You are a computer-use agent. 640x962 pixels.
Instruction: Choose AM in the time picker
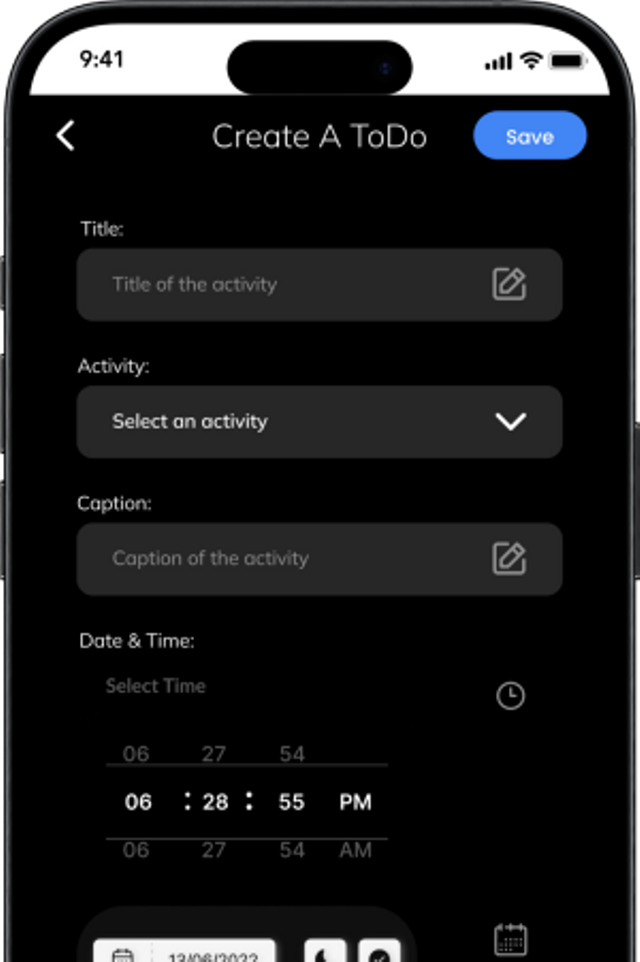(x=355, y=851)
